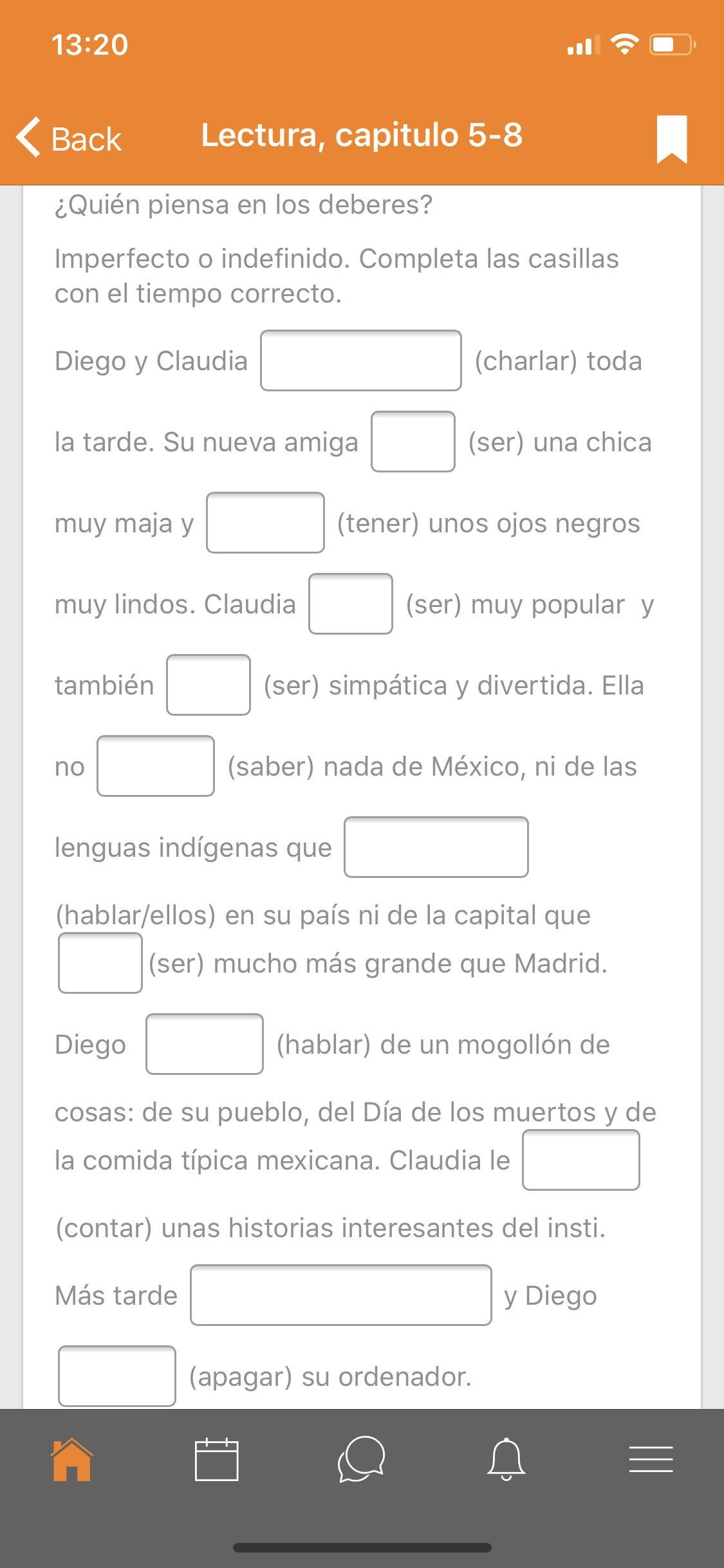This screenshot has width=724, height=1568.
Task: Open the hamburger menu
Action: tap(651, 1460)
